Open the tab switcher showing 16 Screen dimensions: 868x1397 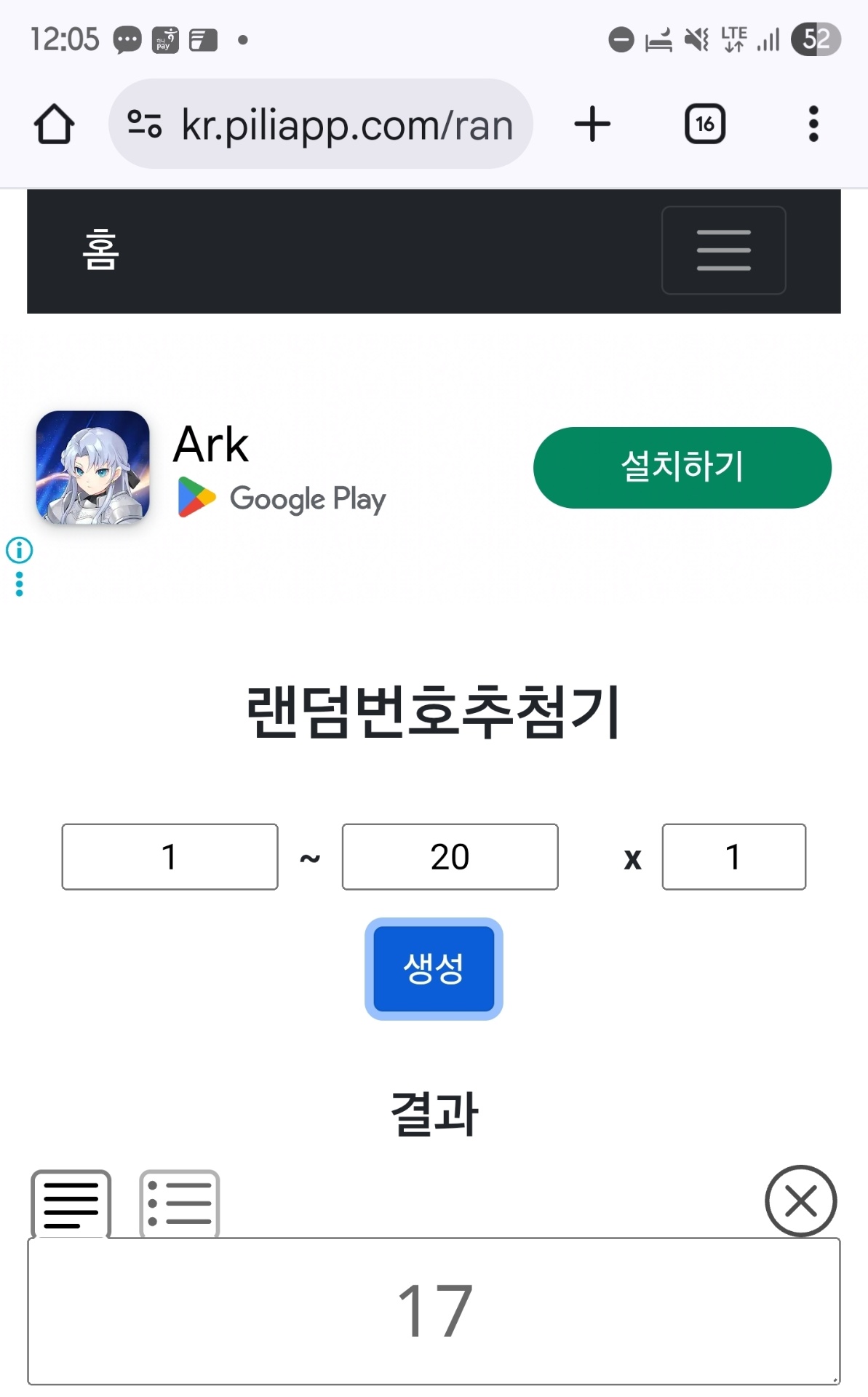click(704, 124)
